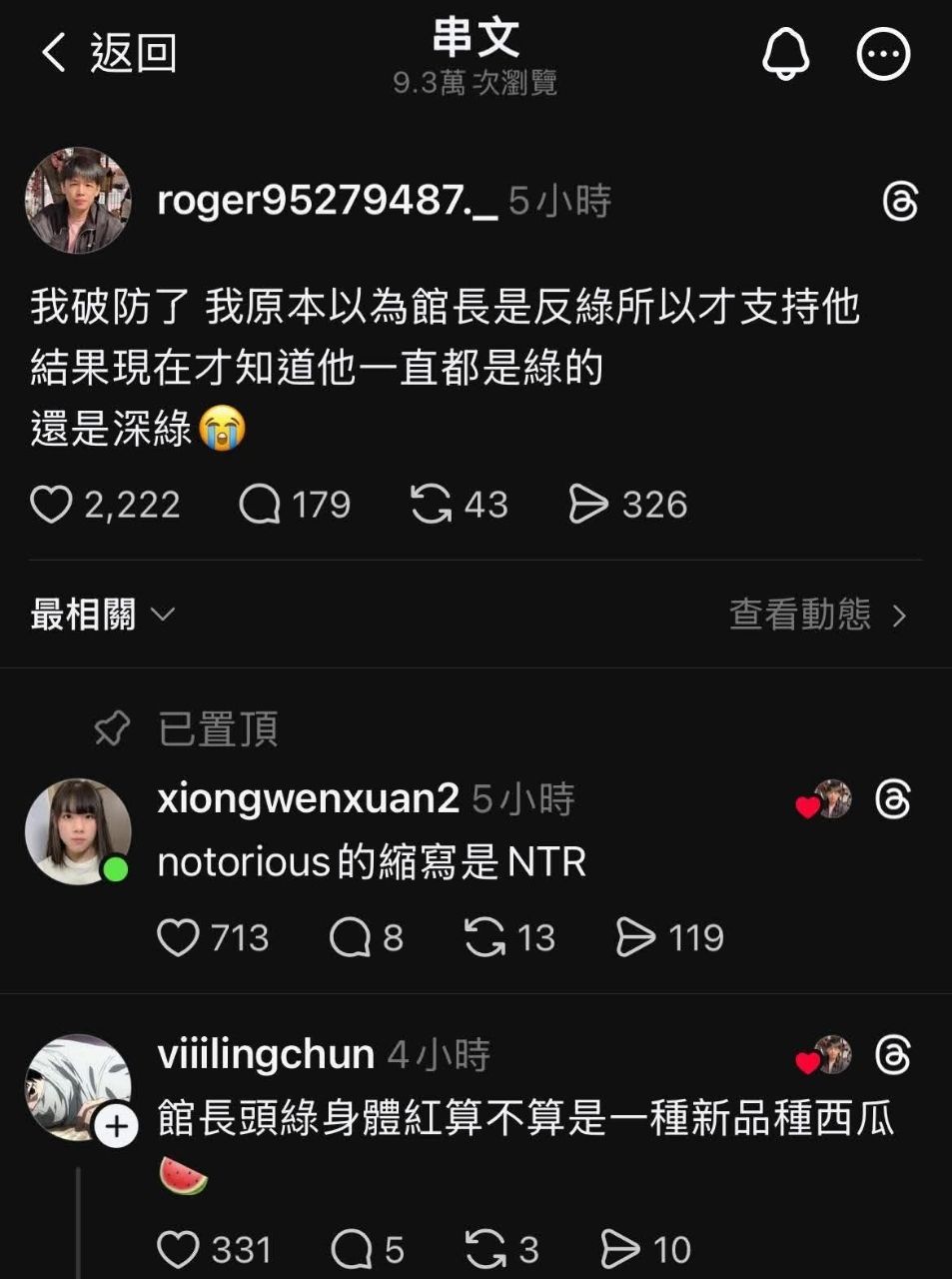Like roger95279487._'s post
The height and width of the screenshot is (1279, 952).
point(51,505)
